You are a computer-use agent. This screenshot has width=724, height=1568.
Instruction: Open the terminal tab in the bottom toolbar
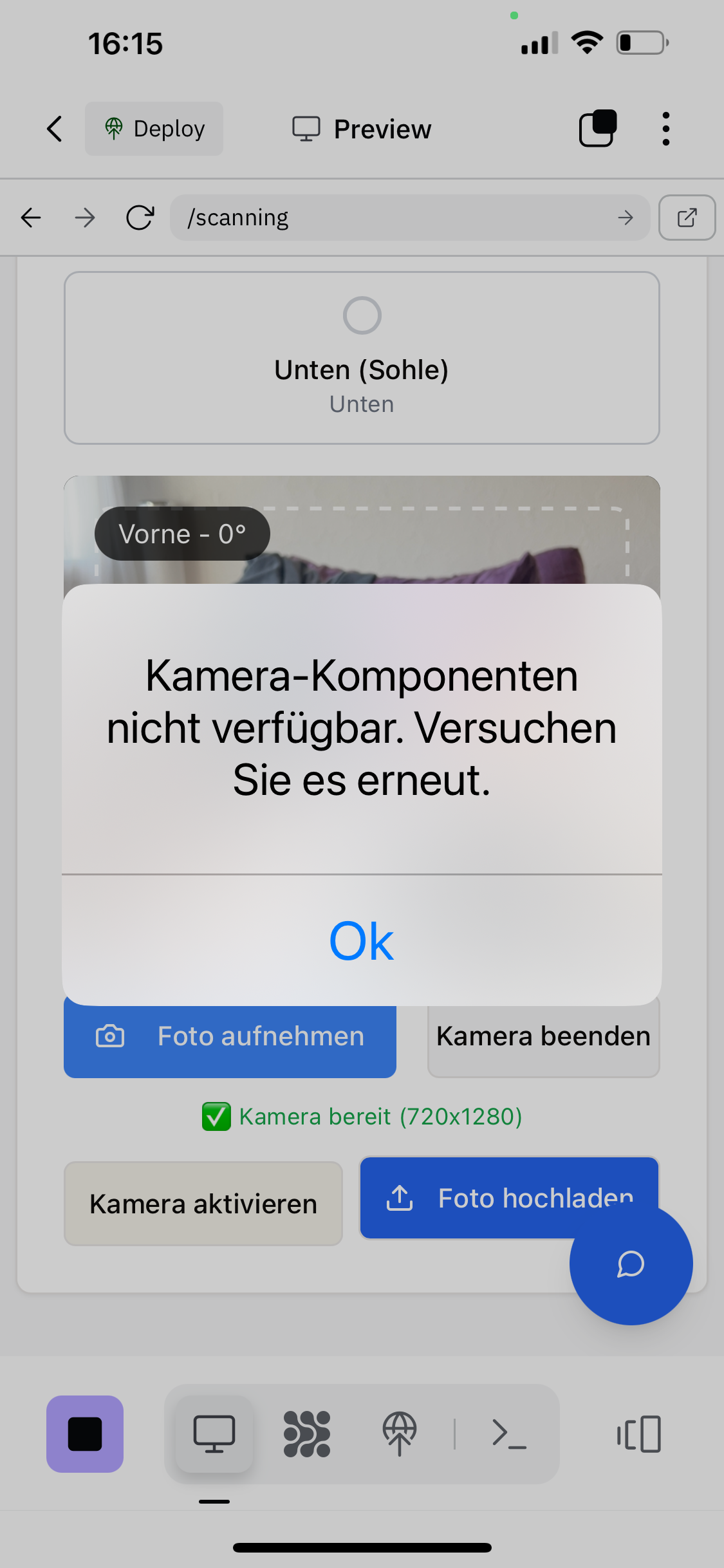509,1434
